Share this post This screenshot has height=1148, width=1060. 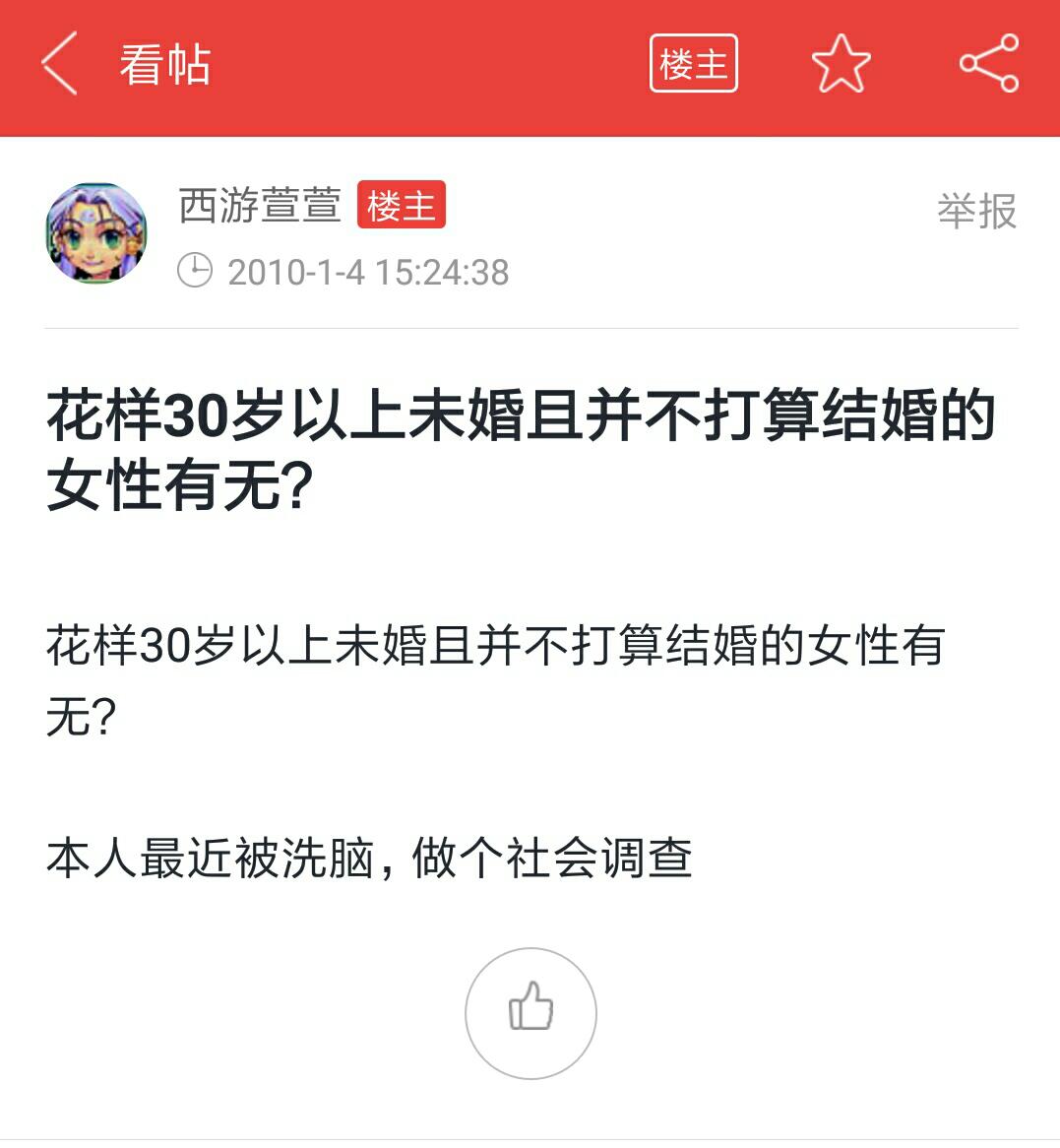click(988, 64)
